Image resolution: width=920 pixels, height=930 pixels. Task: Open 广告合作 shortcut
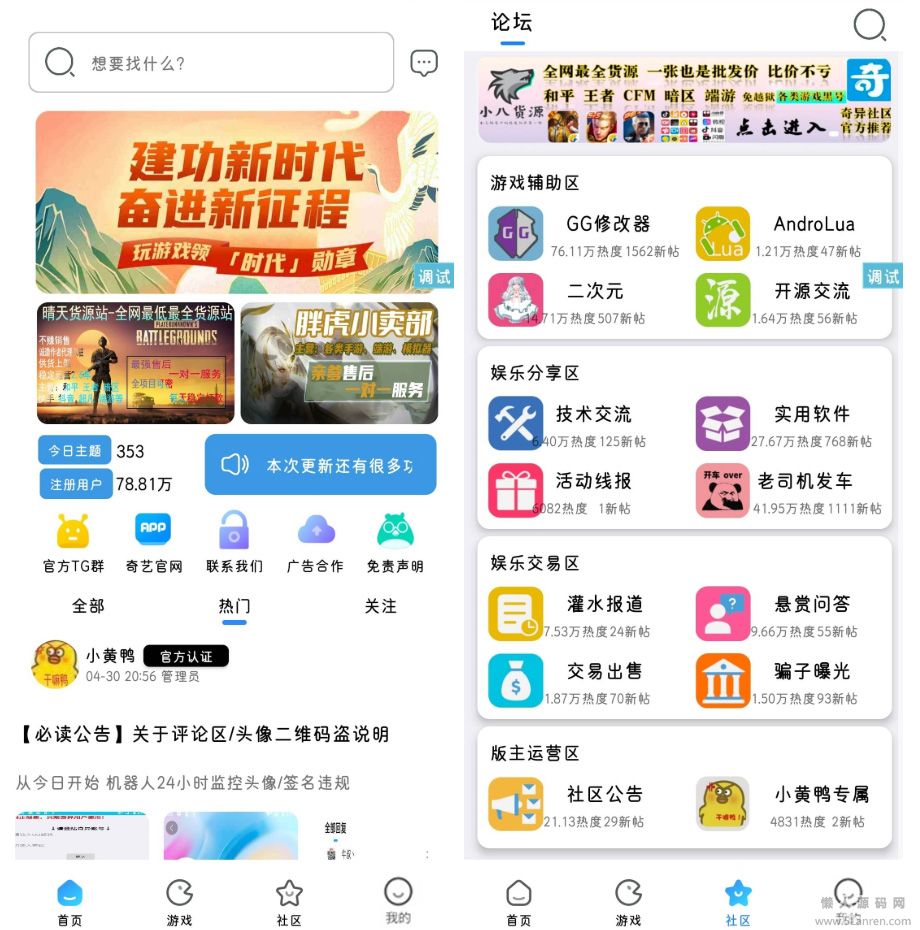click(x=315, y=543)
